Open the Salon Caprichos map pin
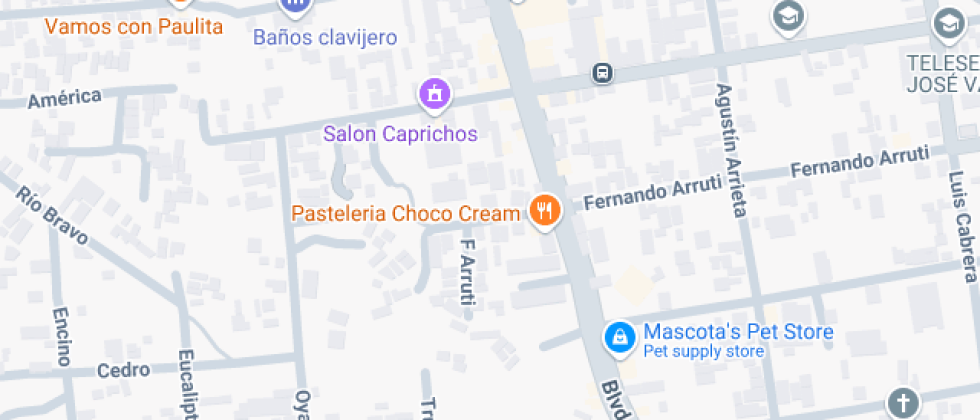The height and width of the screenshot is (420, 980). [x=434, y=96]
